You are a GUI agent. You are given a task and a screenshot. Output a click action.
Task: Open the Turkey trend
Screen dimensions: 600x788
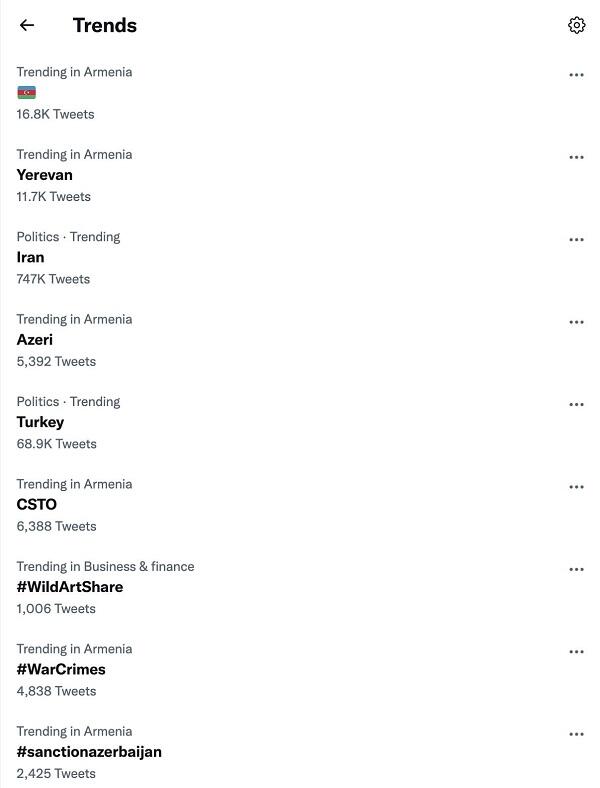pos(40,422)
